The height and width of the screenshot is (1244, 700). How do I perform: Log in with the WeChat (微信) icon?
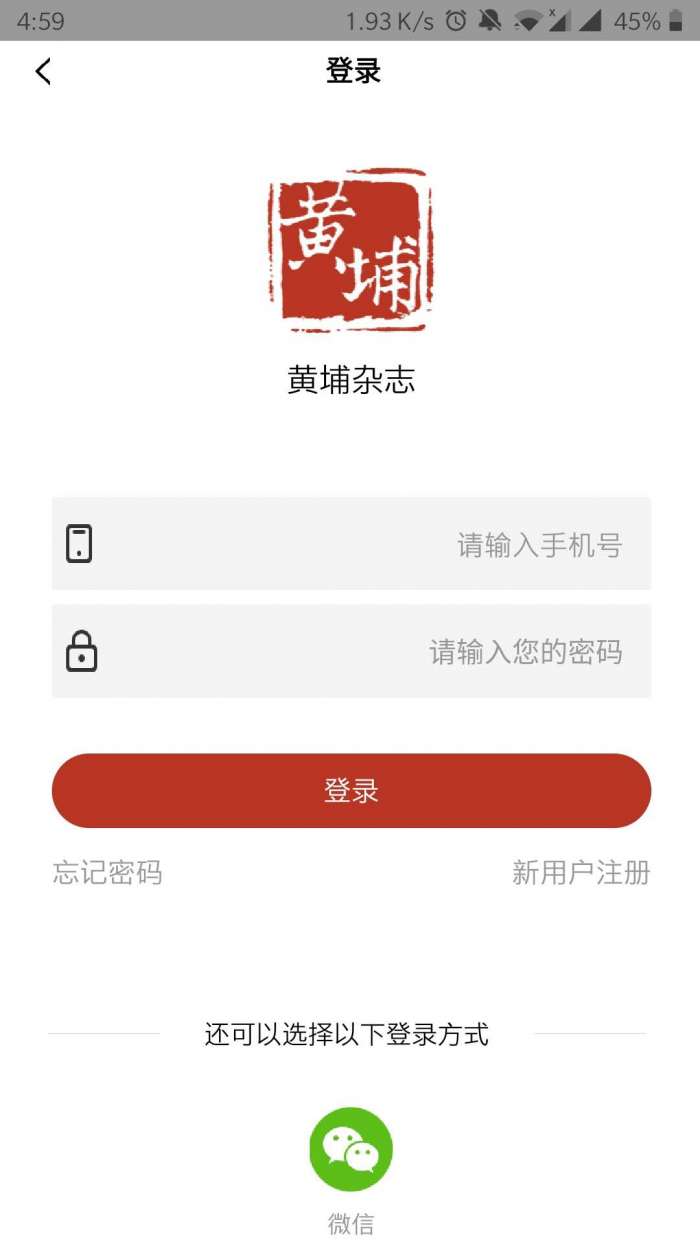(x=351, y=1149)
